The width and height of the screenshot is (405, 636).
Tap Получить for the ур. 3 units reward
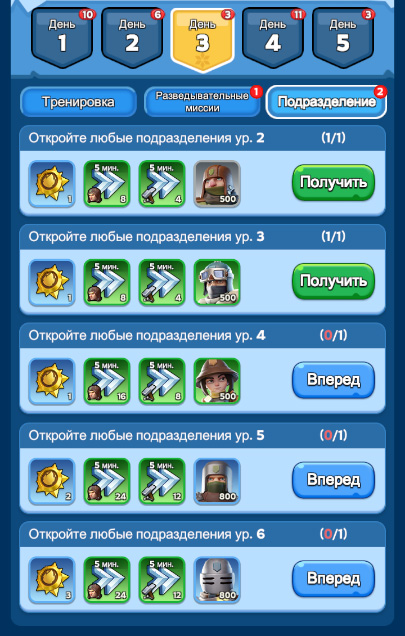tap(333, 281)
